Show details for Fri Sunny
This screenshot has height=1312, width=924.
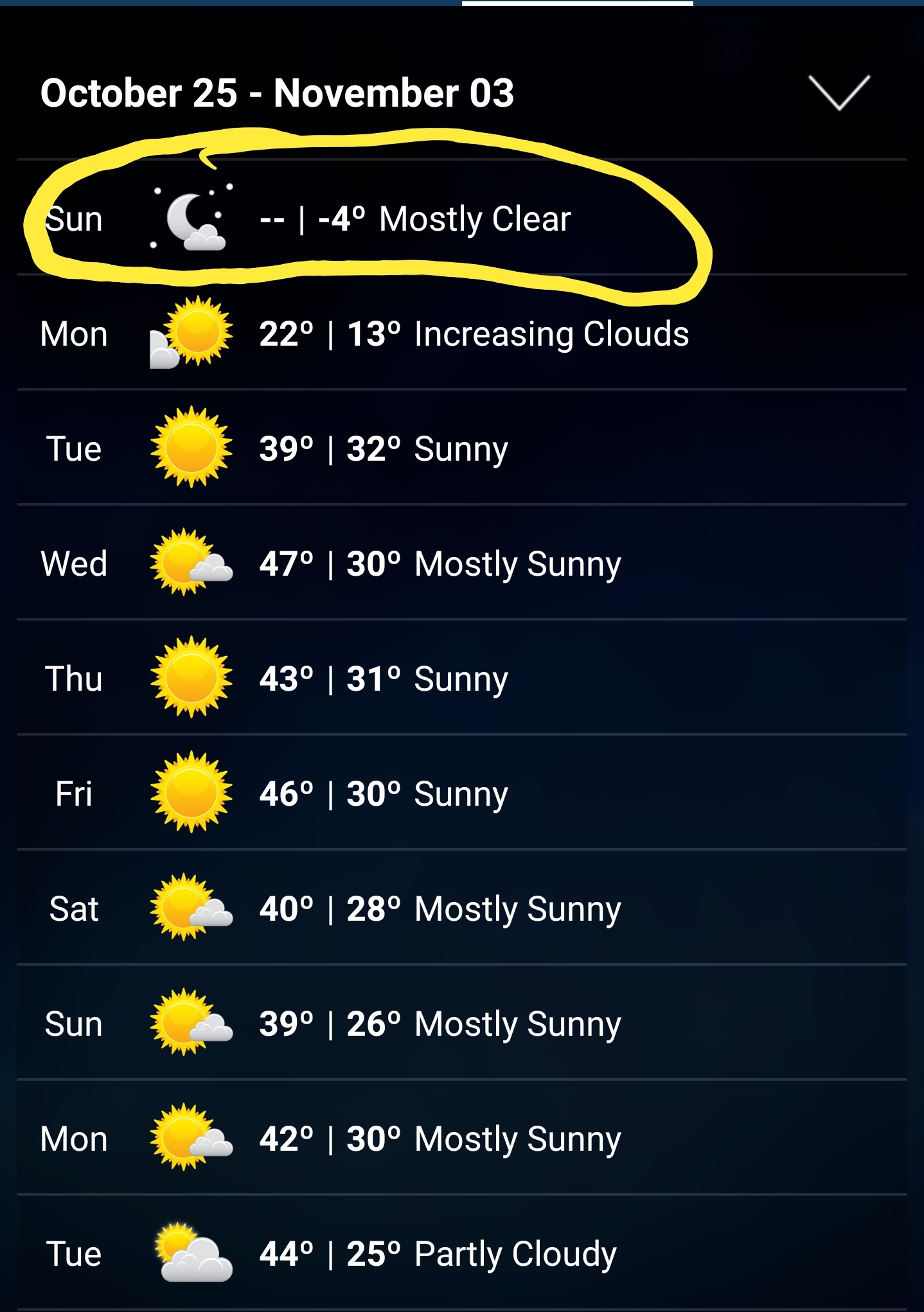tap(461, 794)
